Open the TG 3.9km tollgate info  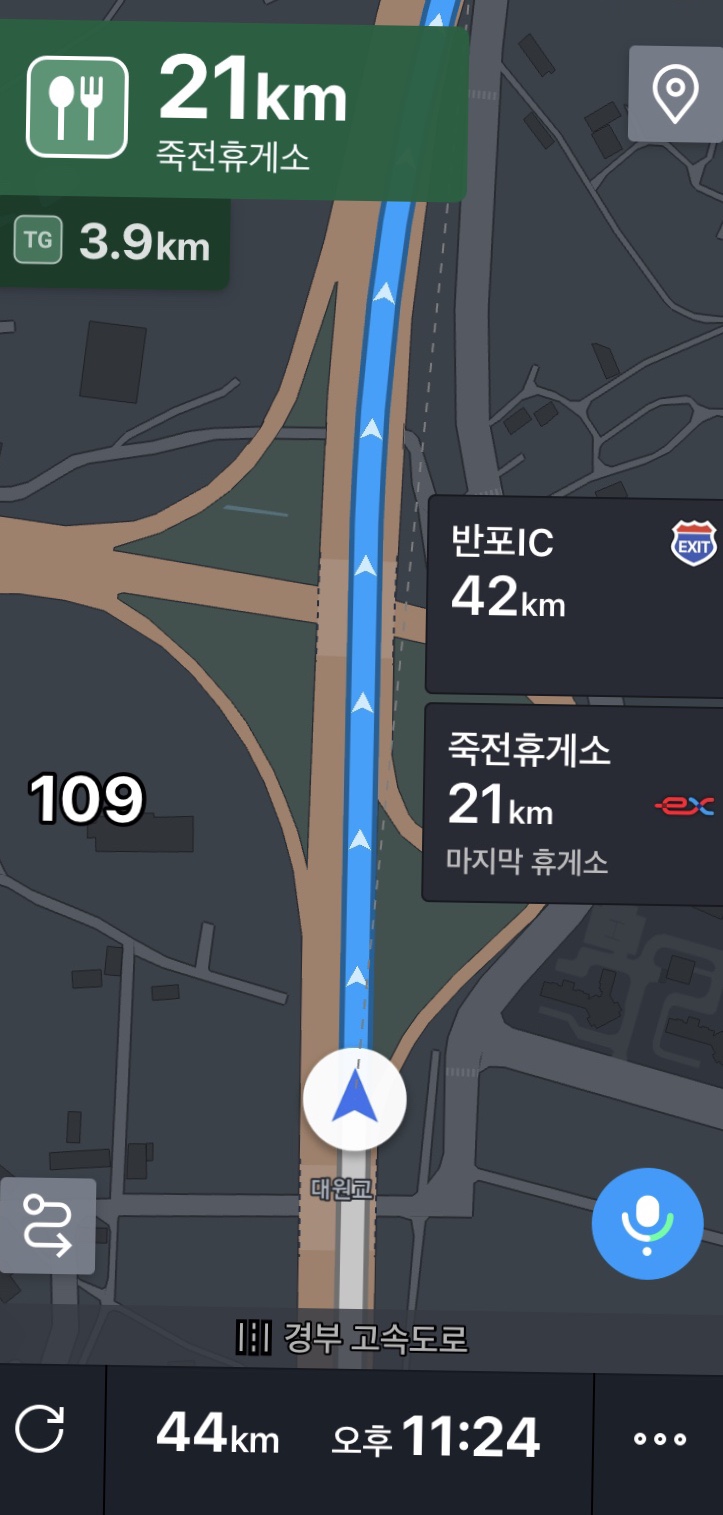click(x=114, y=243)
